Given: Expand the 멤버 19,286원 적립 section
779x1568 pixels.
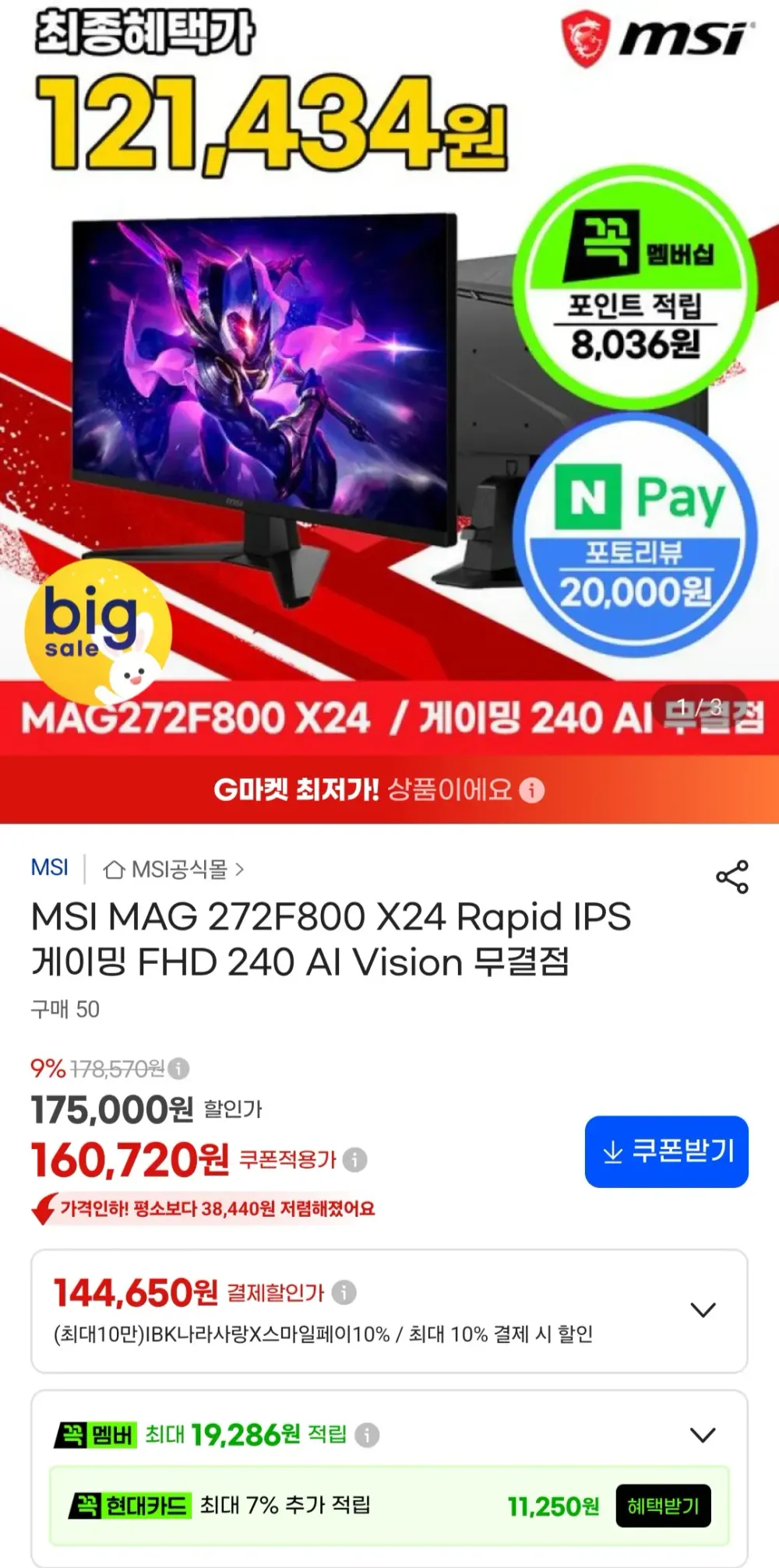Looking at the screenshot, I should point(703,1434).
